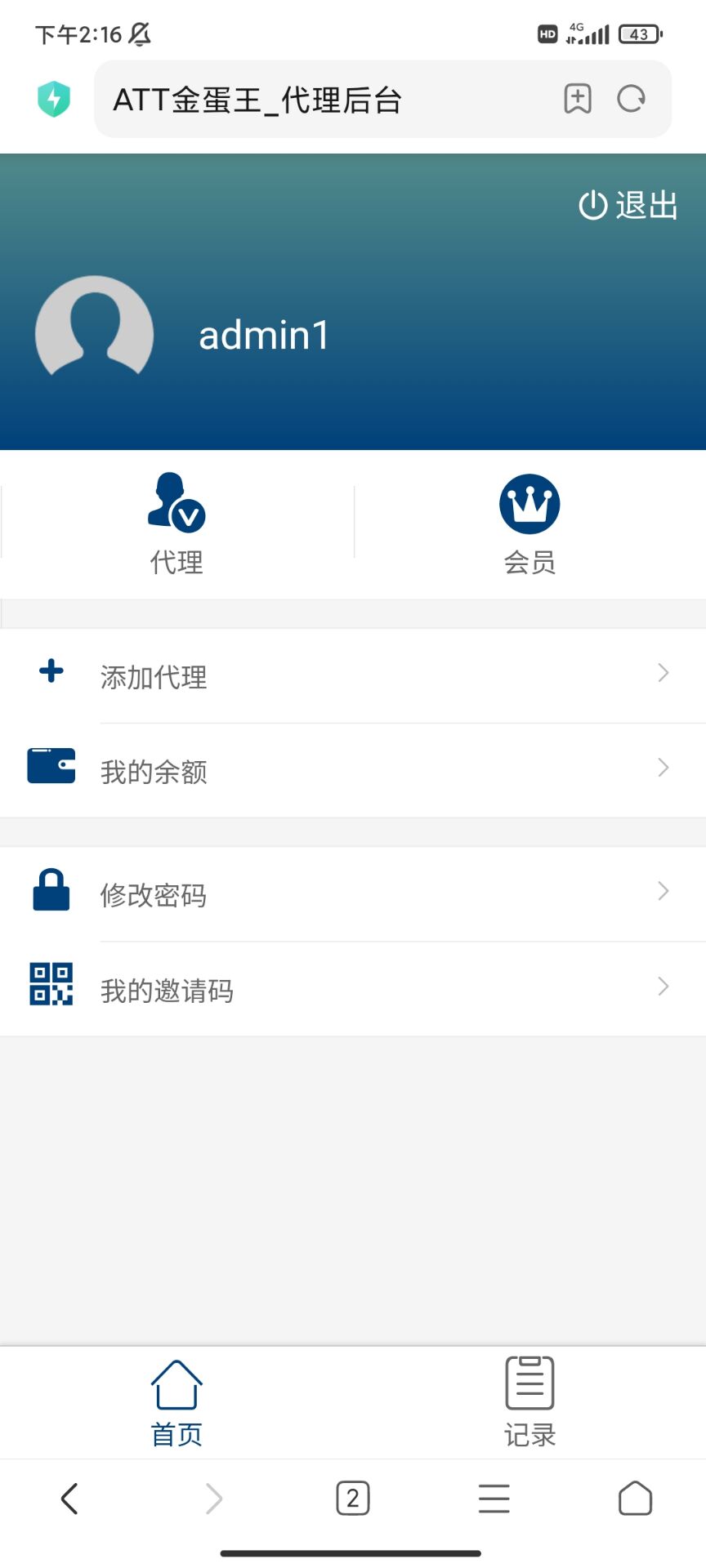
Task: Open the 会员 members section
Action: coord(529,523)
